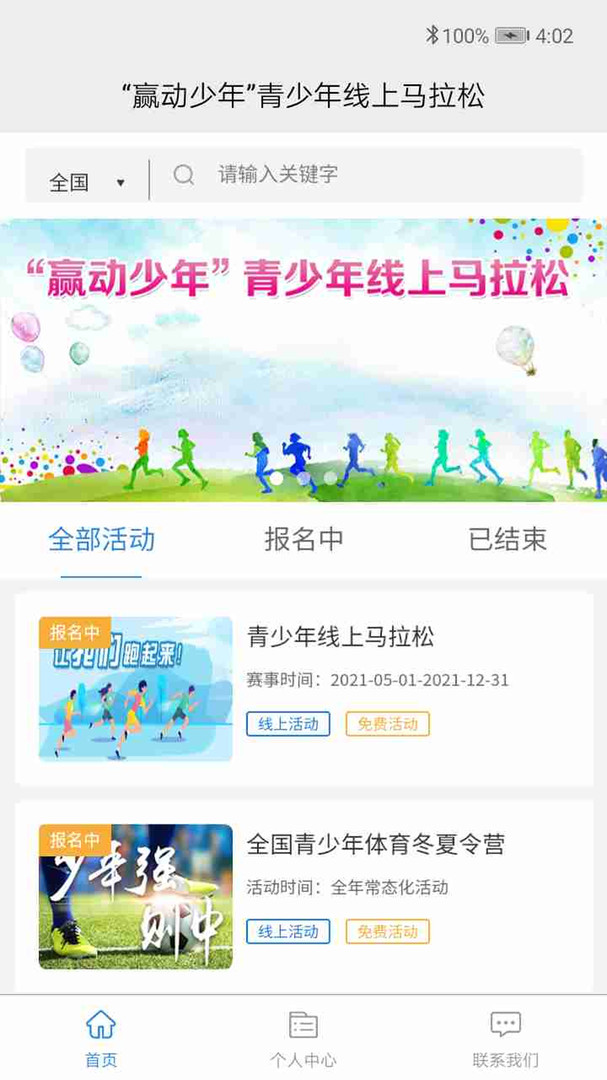
Task: Switch to the 全部活动 tab
Action: point(101,540)
